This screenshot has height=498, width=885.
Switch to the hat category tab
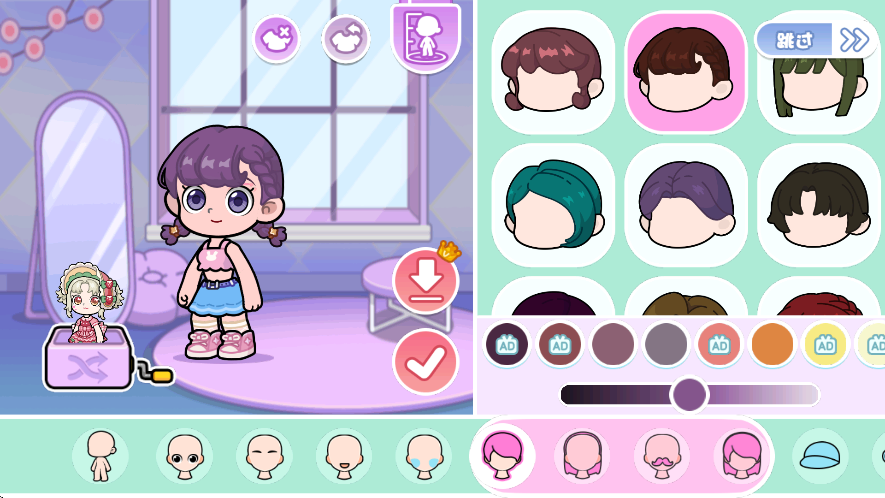(820, 456)
